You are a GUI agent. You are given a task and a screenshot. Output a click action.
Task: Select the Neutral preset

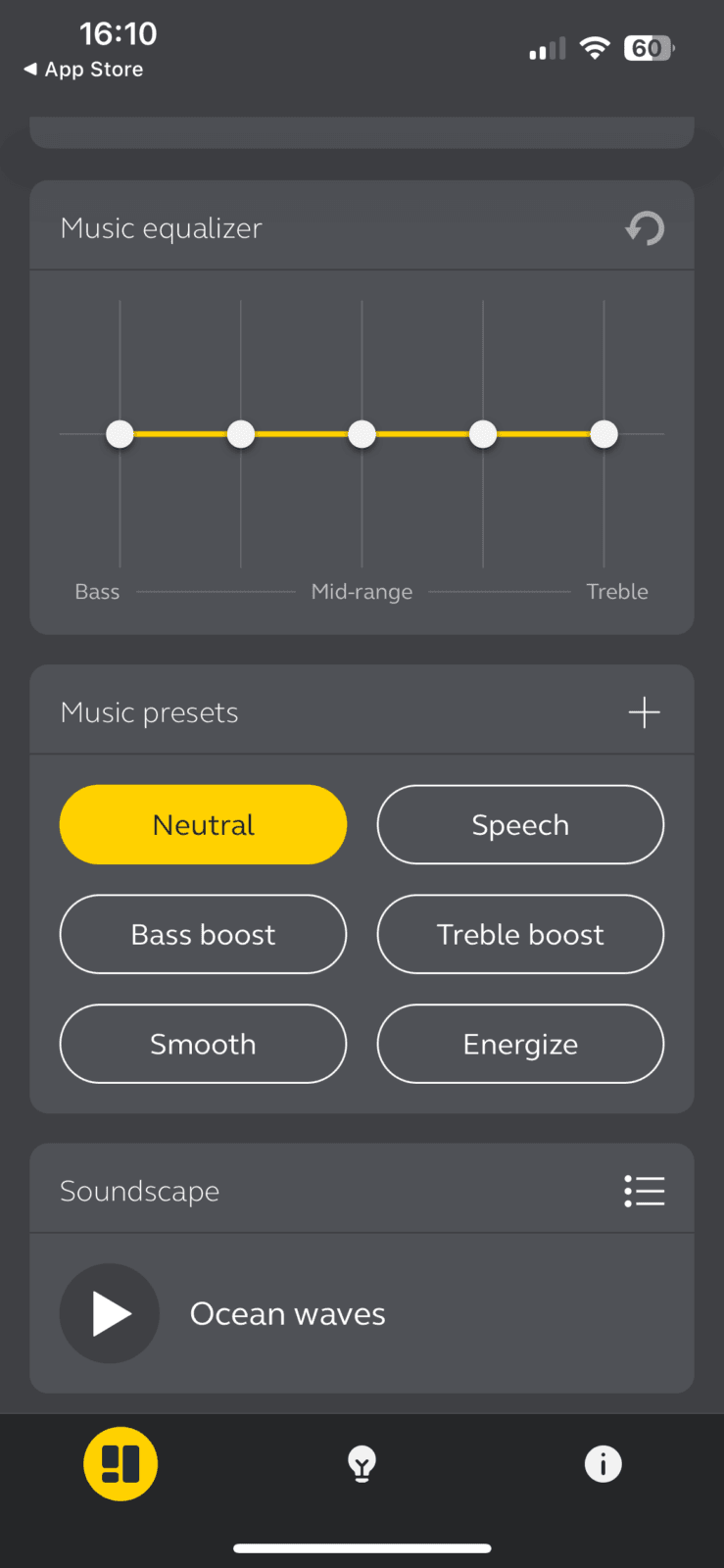(x=203, y=824)
